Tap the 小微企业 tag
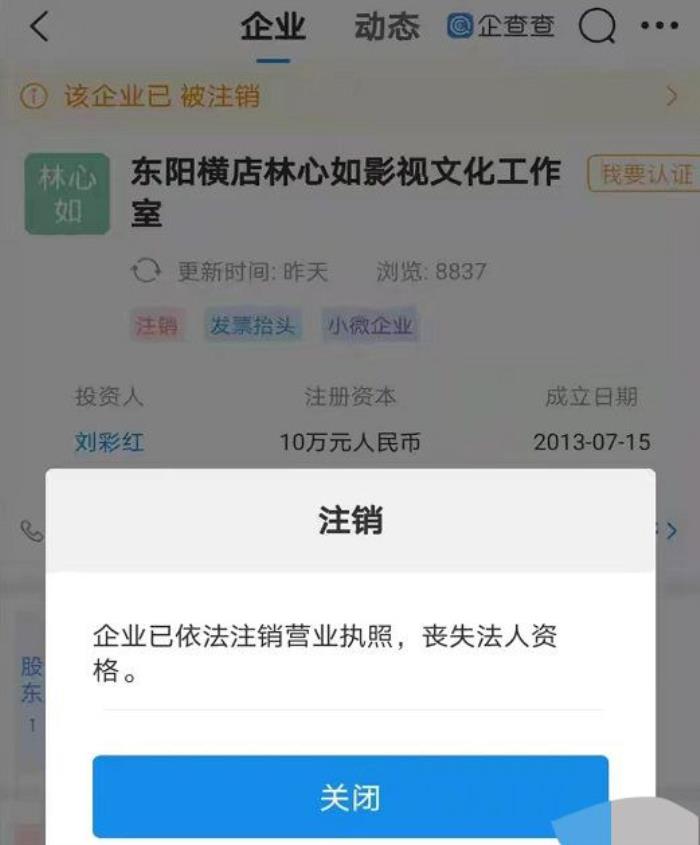This screenshot has width=700, height=845. point(369,325)
